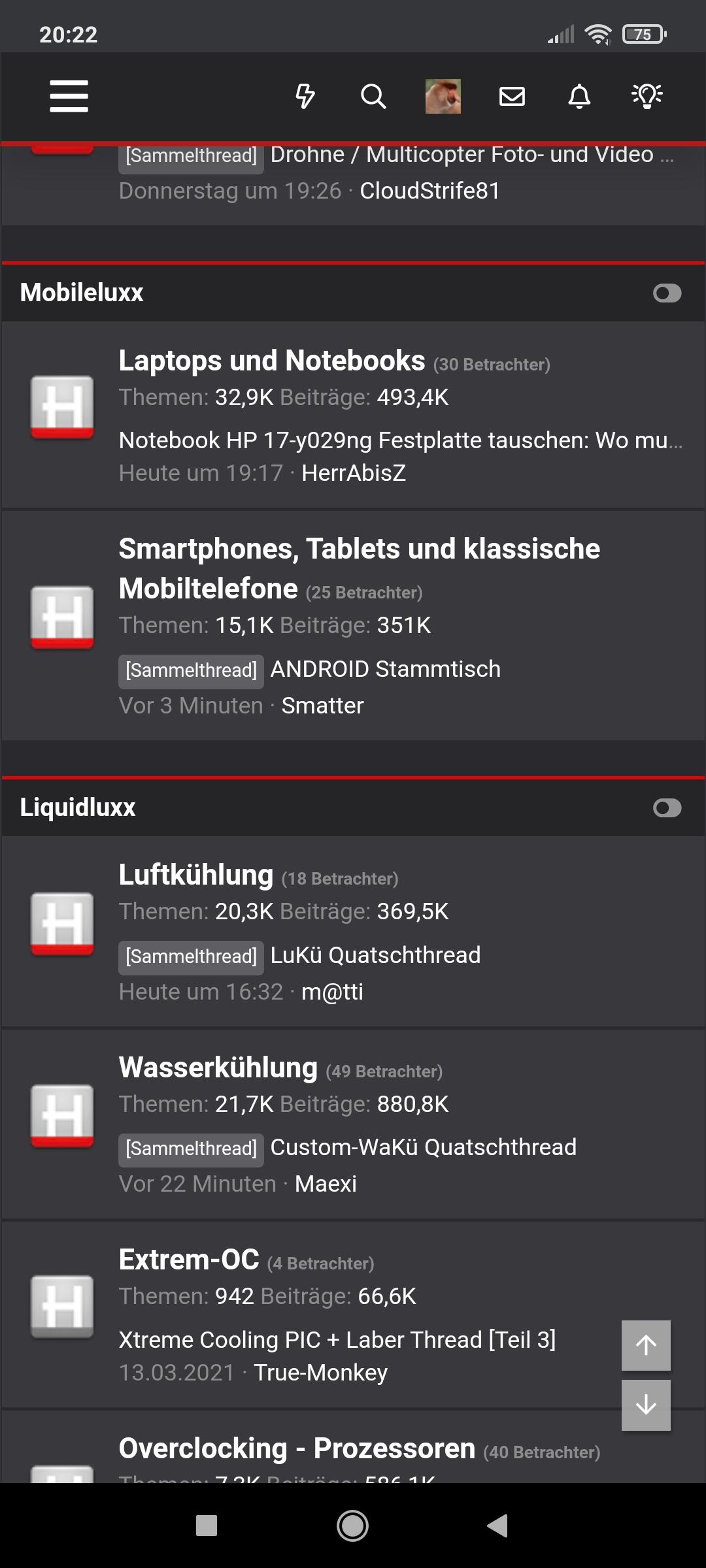706x1568 pixels.
Task: Collapse the Mobileluxx category toggle
Action: (667, 293)
